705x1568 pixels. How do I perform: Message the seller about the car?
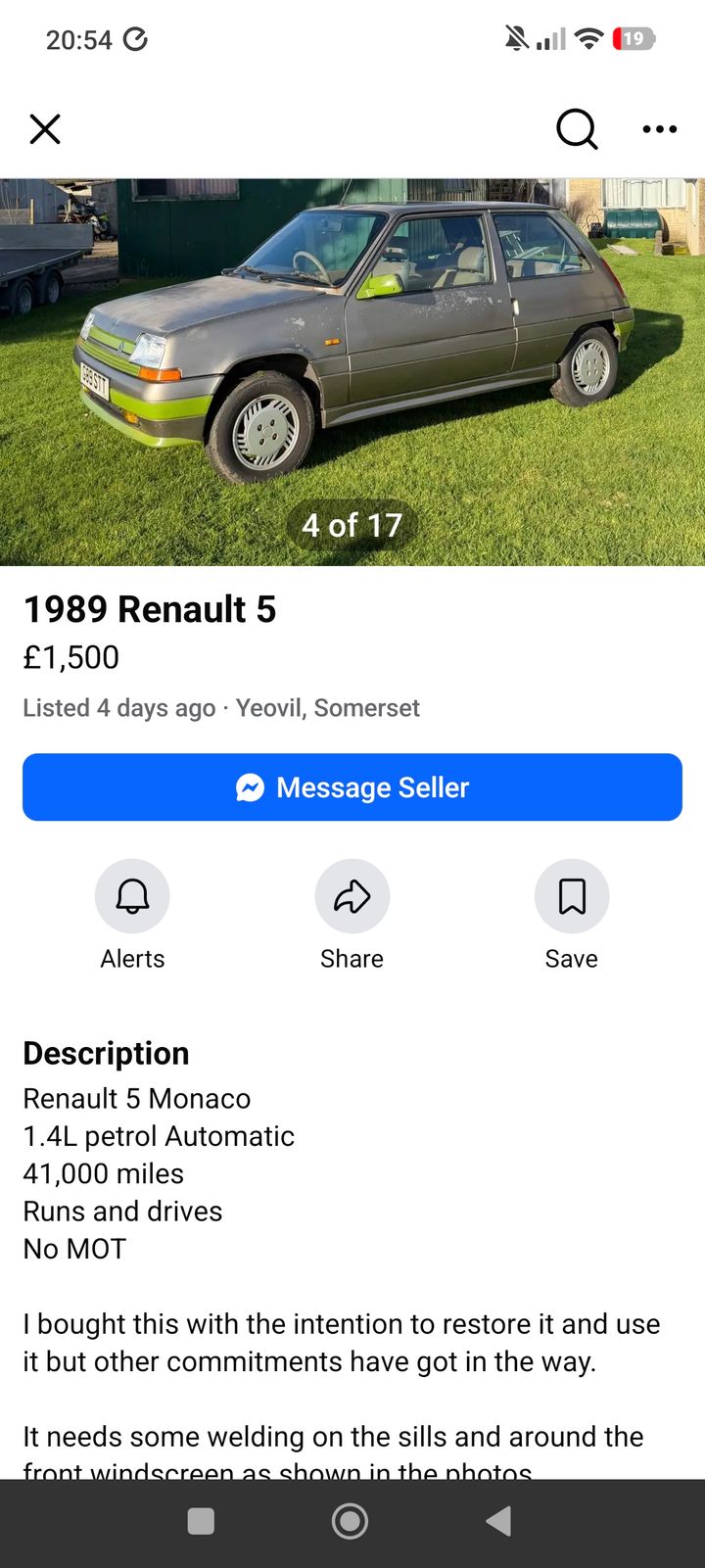pyautogui.click(x=352, y=787)
